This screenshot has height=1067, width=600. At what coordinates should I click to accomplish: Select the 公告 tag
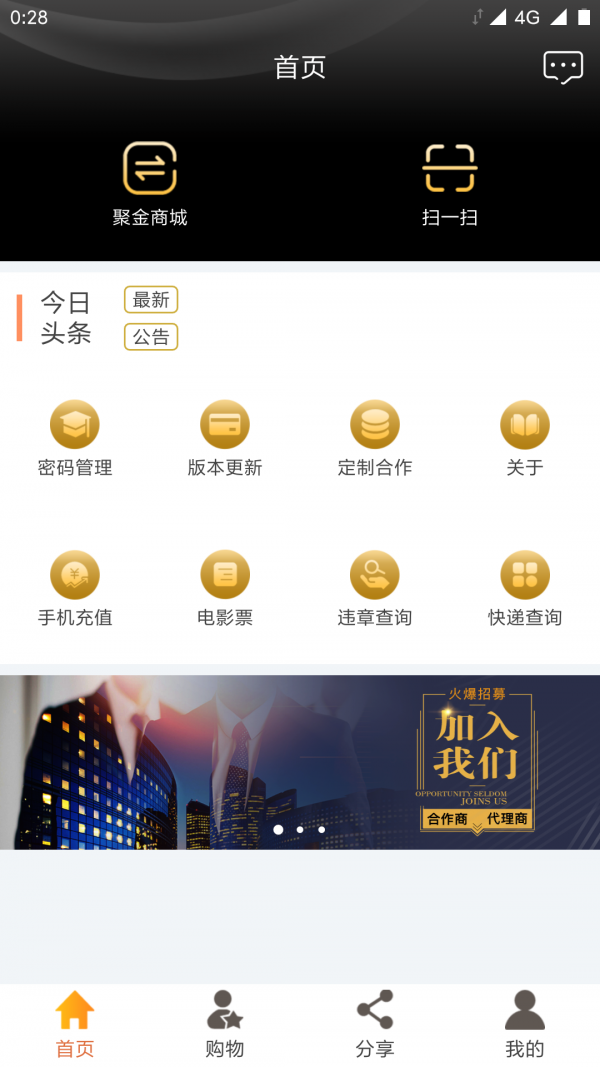click(x=151, y=337)
